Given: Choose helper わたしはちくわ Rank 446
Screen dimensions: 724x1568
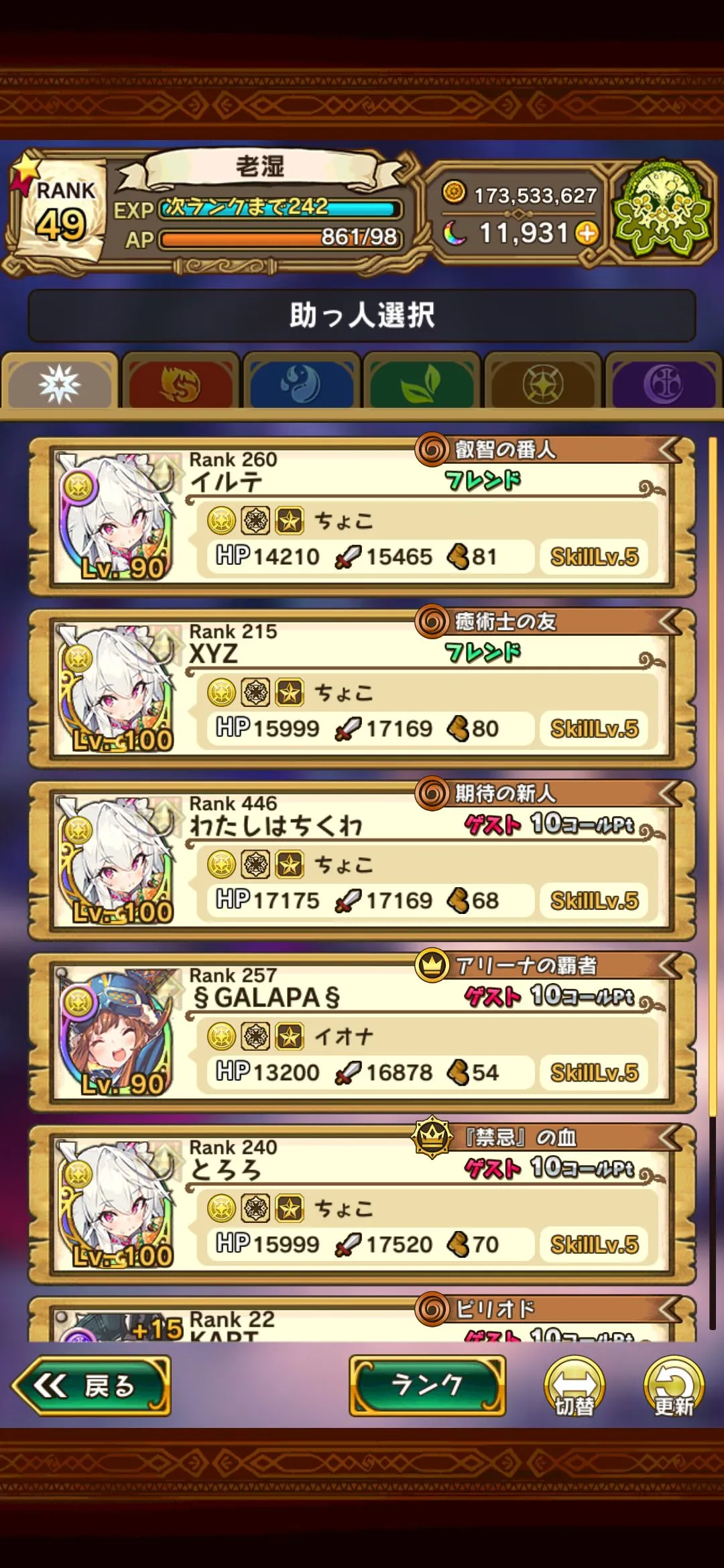Looking at the screenshot, I should (x=362, y=861).
